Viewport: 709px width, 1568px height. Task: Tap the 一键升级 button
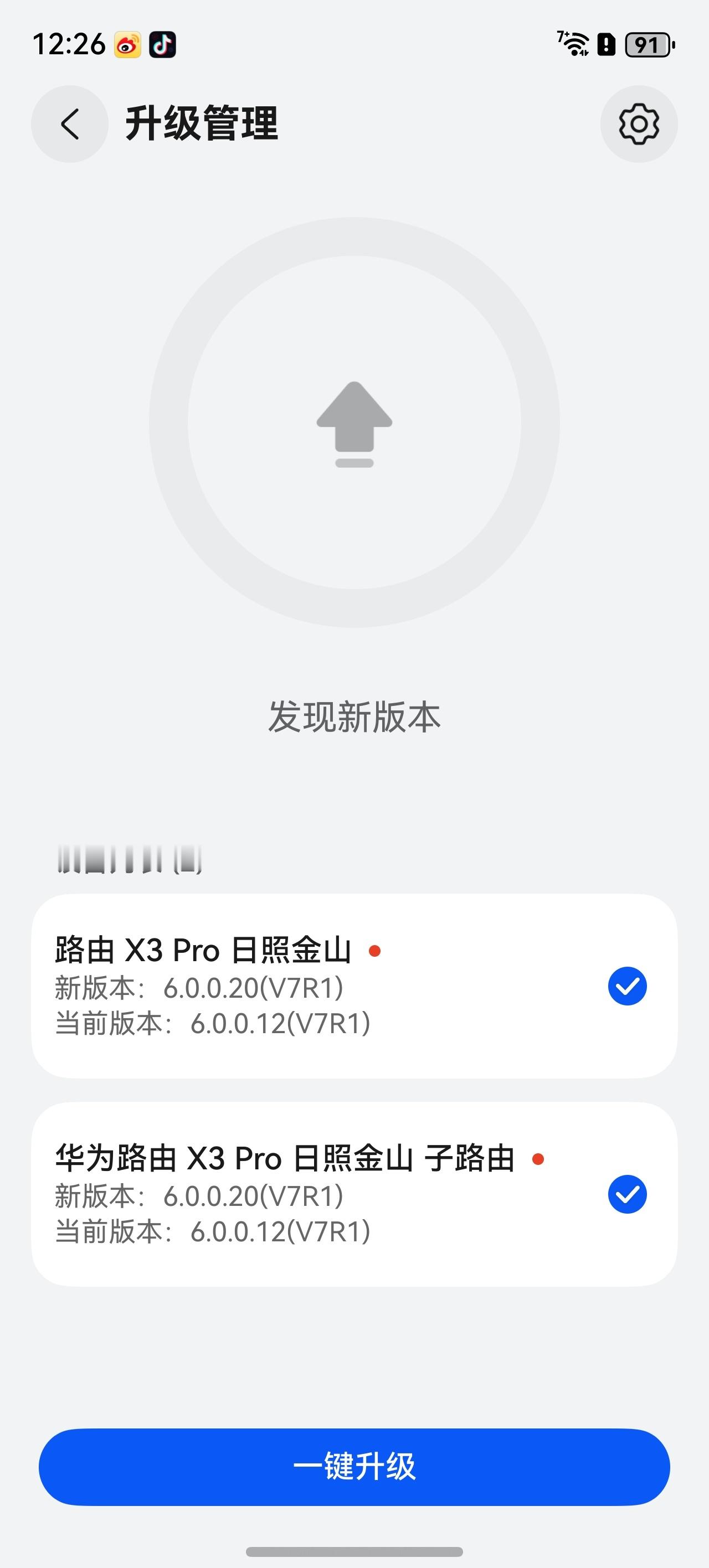tap(354, 1467)
